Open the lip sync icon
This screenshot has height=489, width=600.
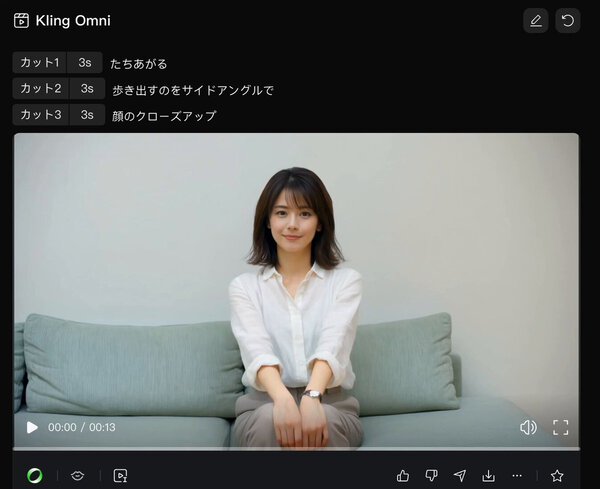click(78, 475)
